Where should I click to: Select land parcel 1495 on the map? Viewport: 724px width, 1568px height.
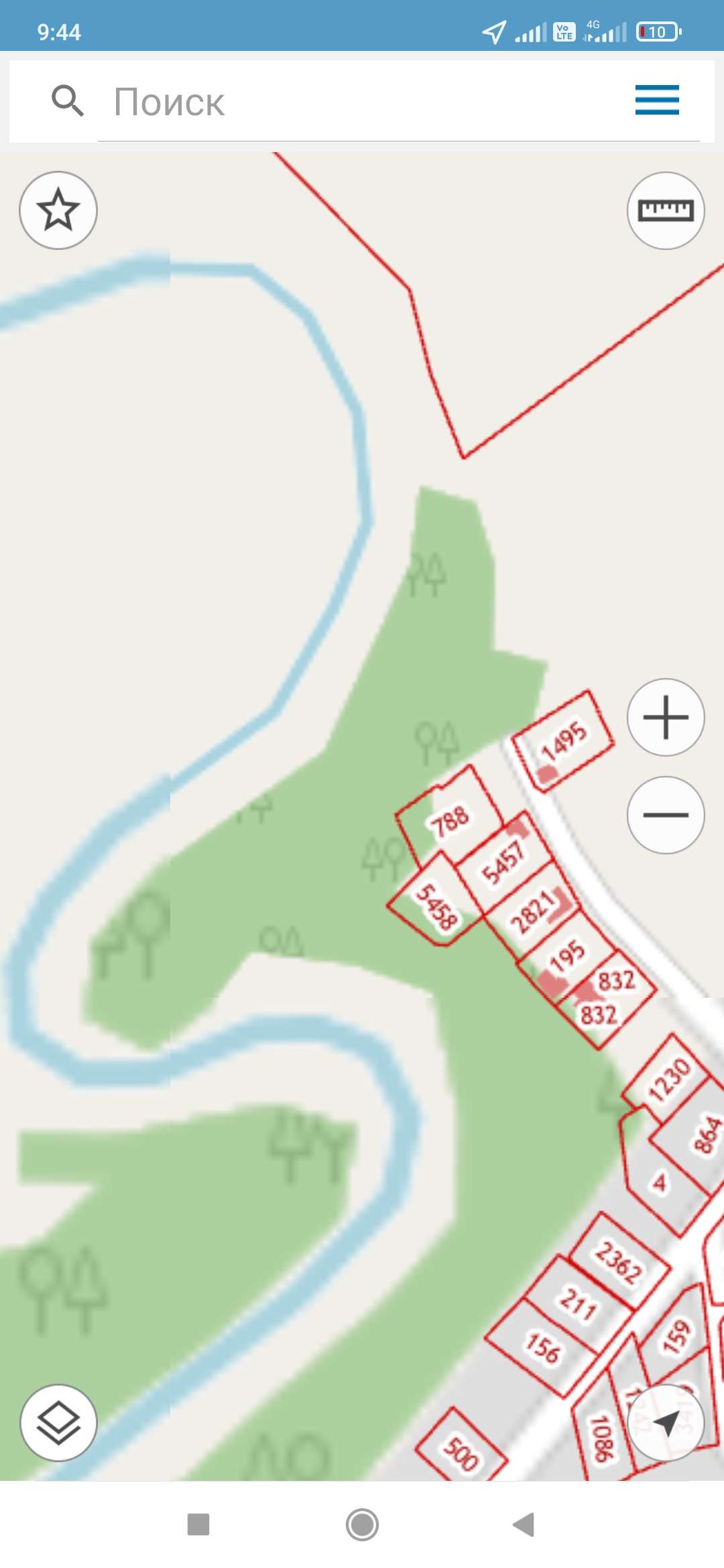(x=564, y=739)
